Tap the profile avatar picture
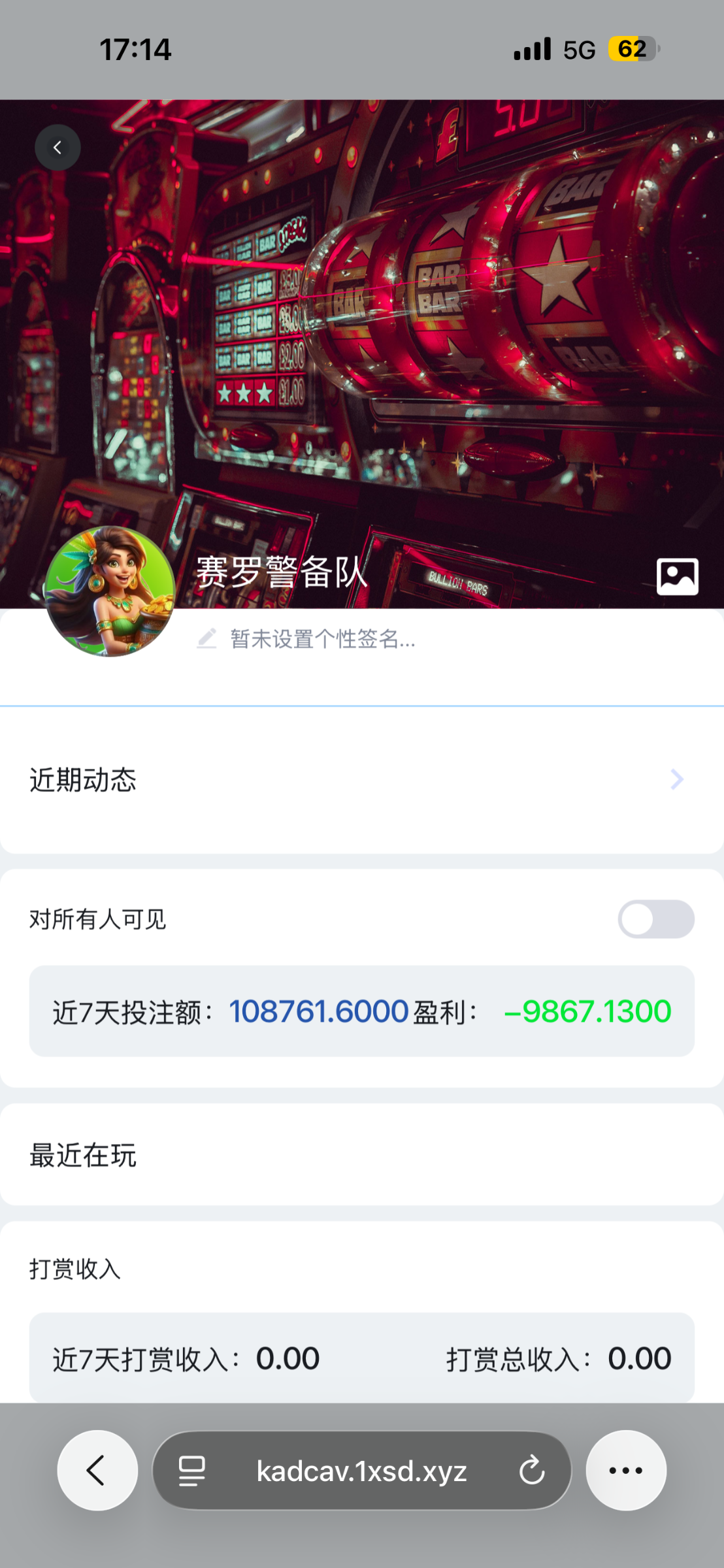The height and width of the screenshot is (1568, 724). 110,591
